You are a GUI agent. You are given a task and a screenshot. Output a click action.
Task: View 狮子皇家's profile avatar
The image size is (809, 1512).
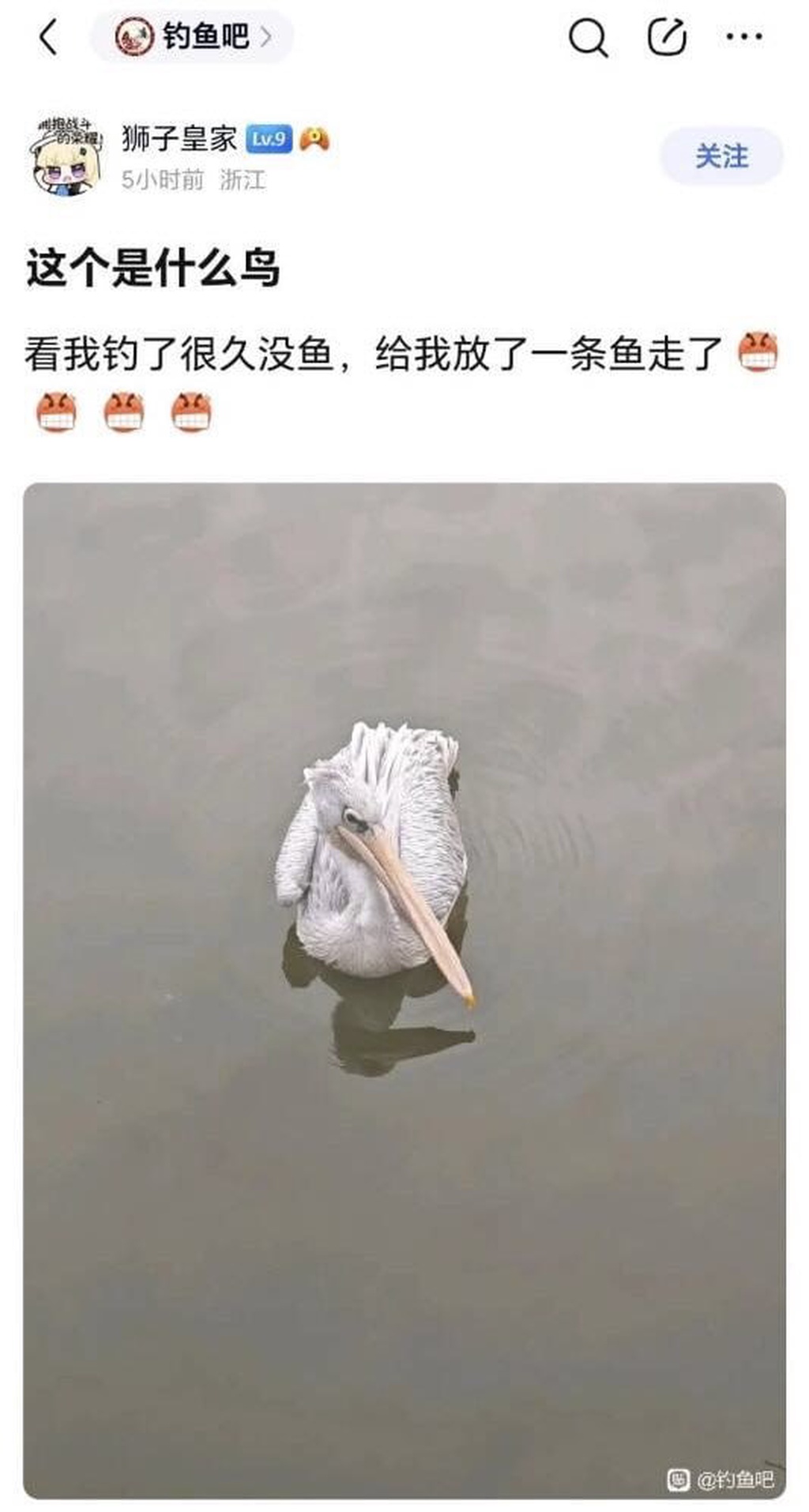coord(66,155)
